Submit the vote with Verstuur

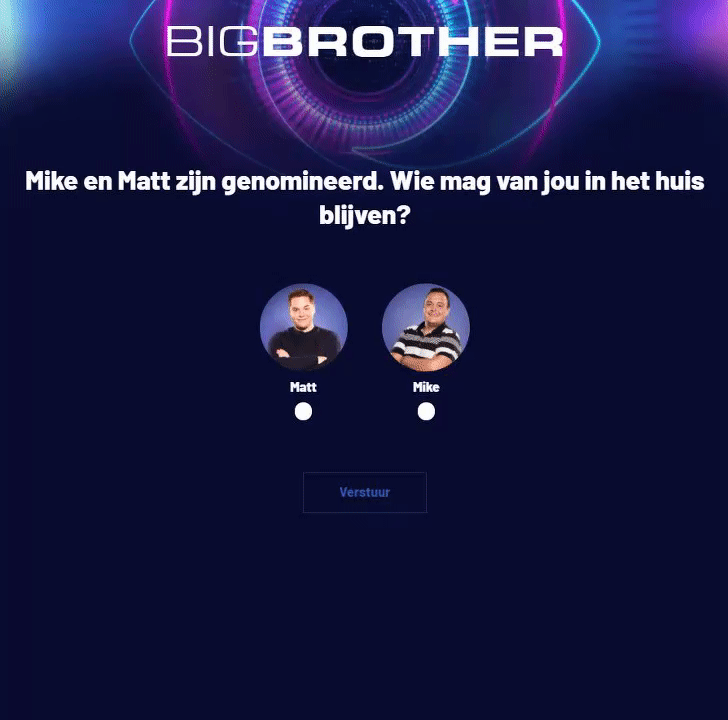pyautogui.click(x=365, y=493)
